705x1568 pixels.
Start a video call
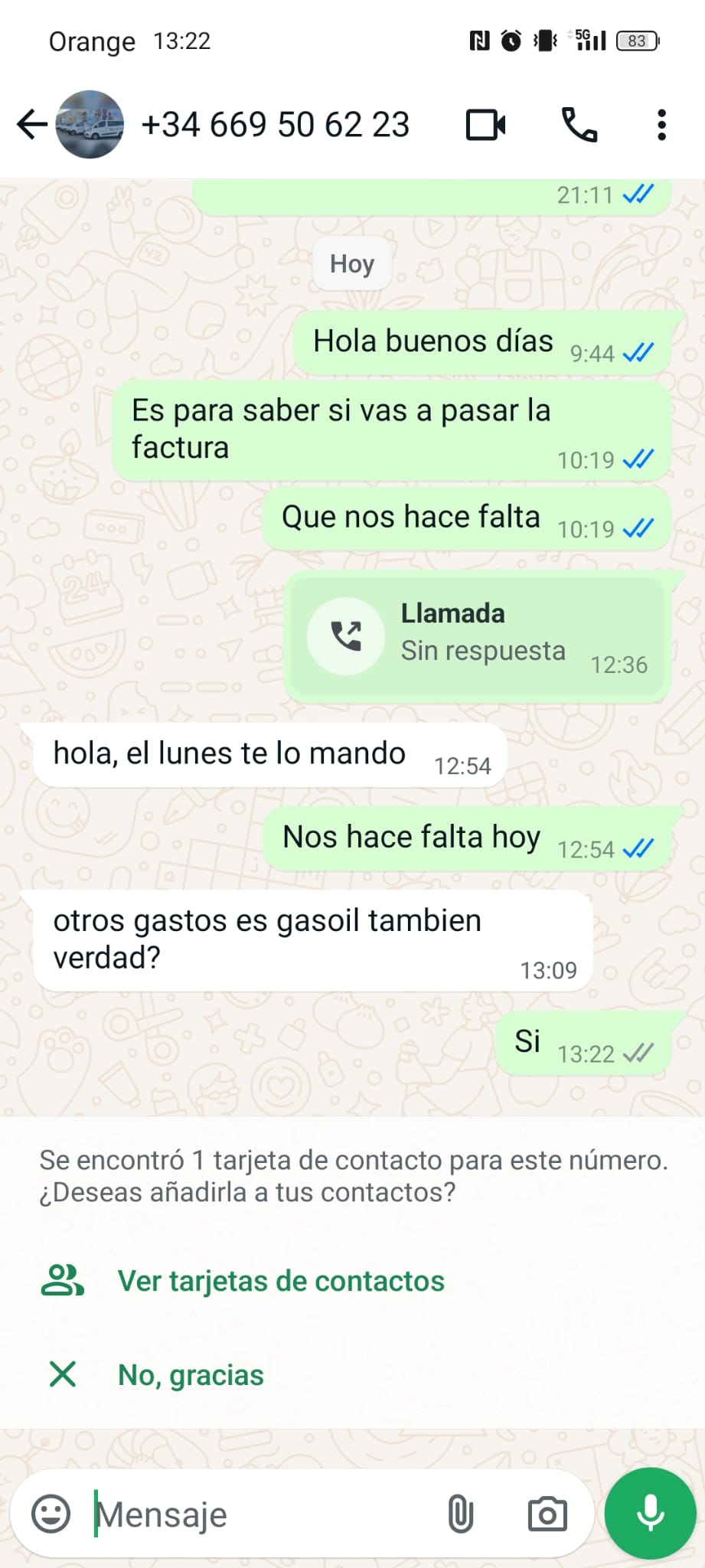coord(486,125)
